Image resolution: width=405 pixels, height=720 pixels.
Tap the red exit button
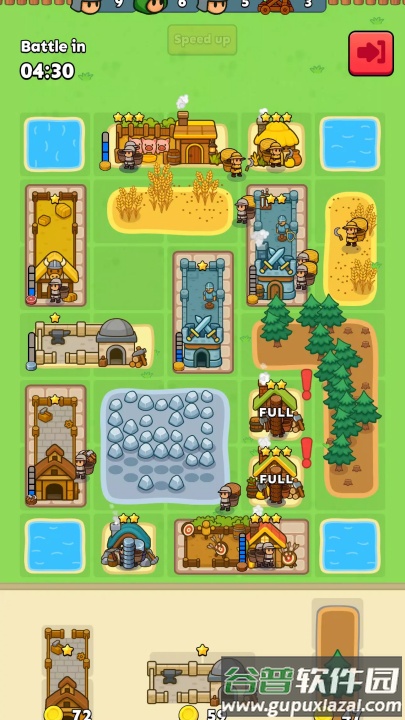371,53
